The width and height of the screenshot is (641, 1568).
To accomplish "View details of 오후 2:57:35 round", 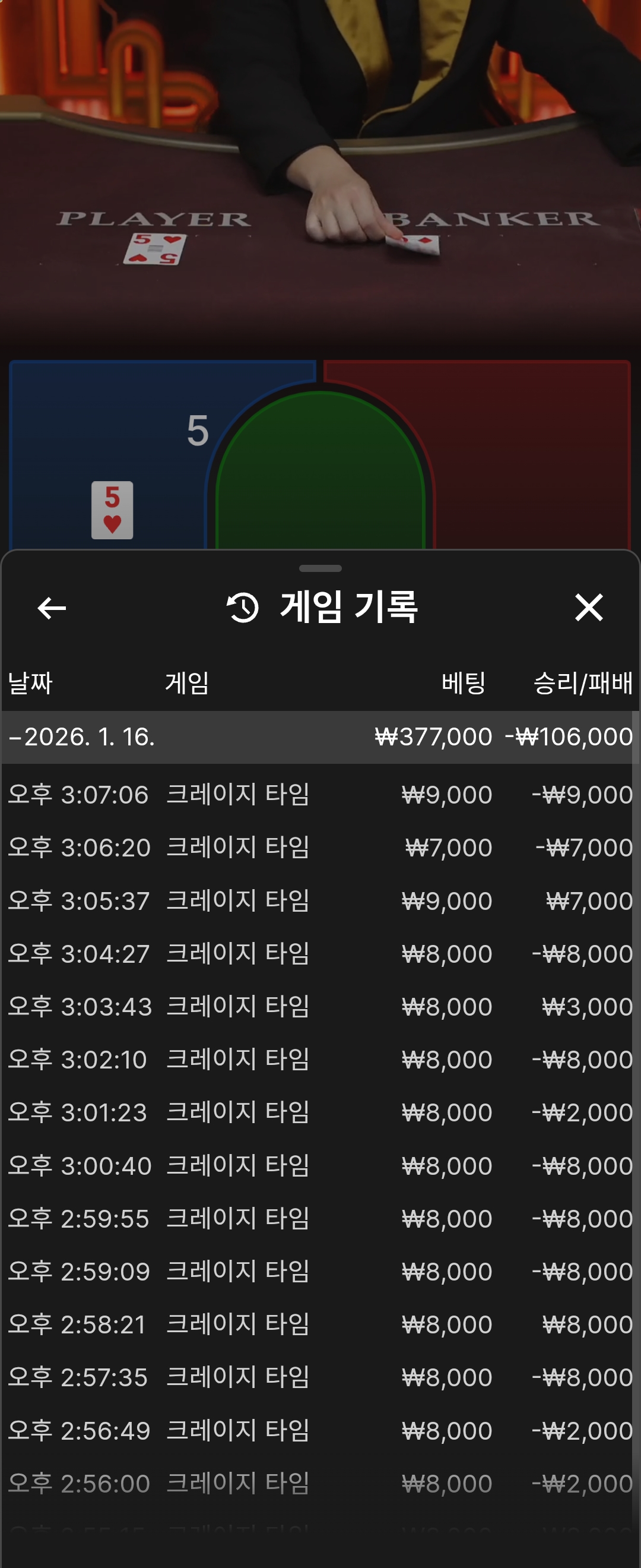I will pyautogui.click(x=320, y=1377).
